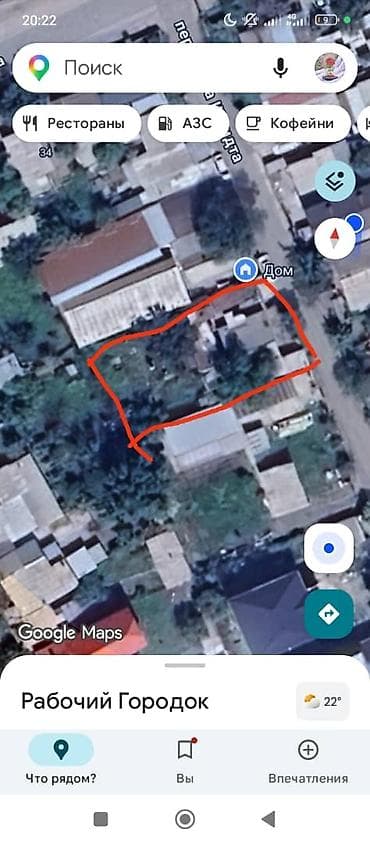Go back with the system back button
Image resolution: width=370 pixels, height=843 pixels.
pos(269,819)
